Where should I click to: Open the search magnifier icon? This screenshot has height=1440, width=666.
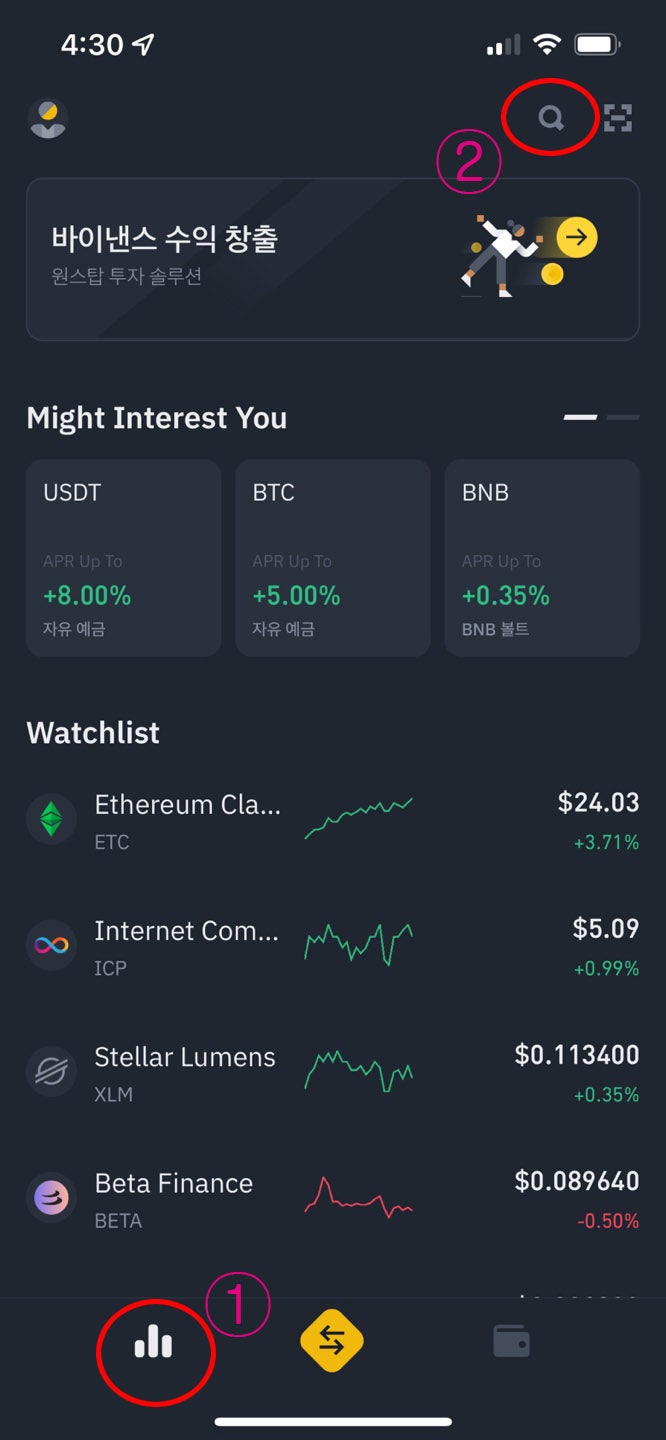[x=551, y=118]
